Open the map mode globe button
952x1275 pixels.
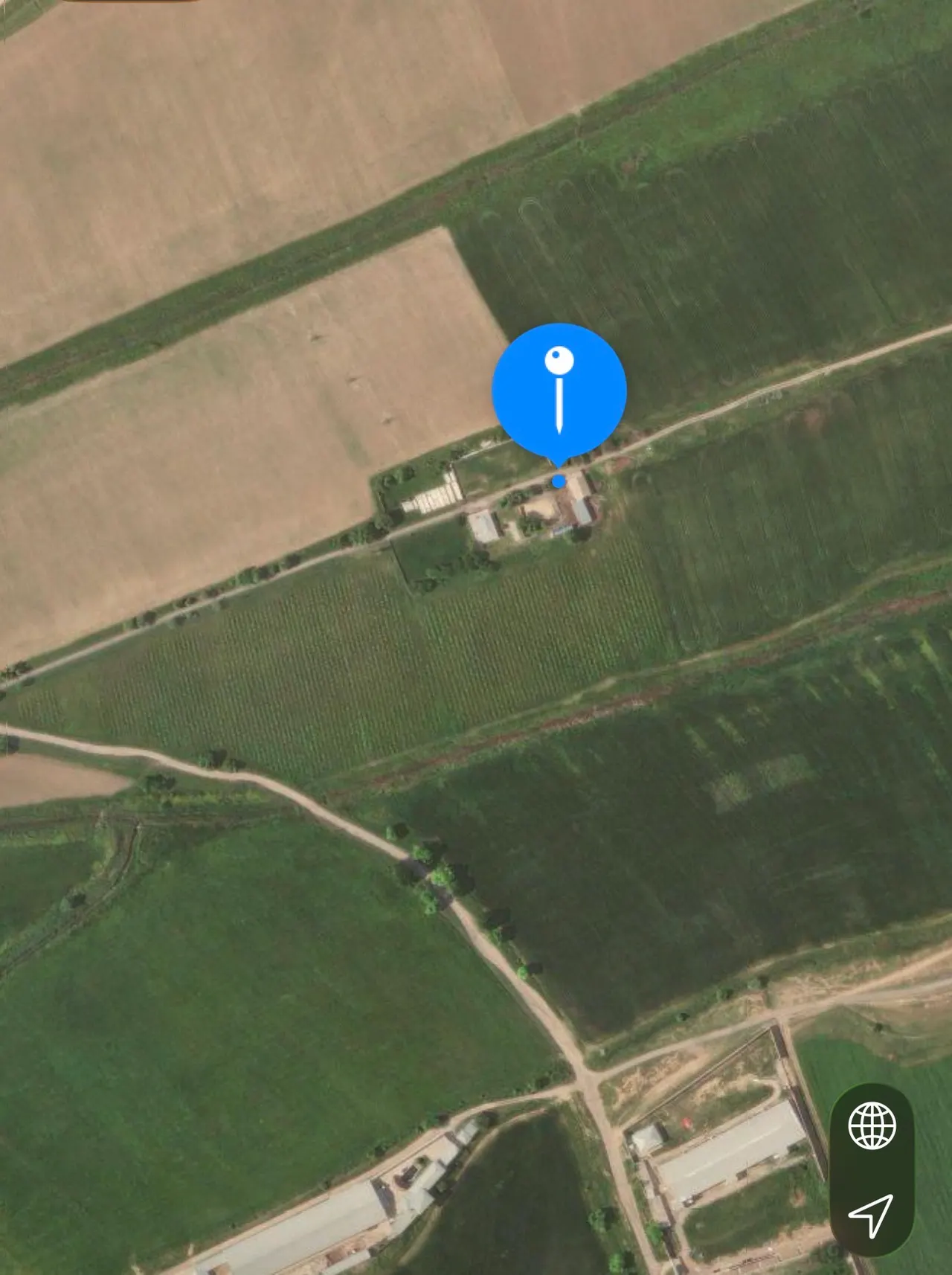[x=872, y=1126]
